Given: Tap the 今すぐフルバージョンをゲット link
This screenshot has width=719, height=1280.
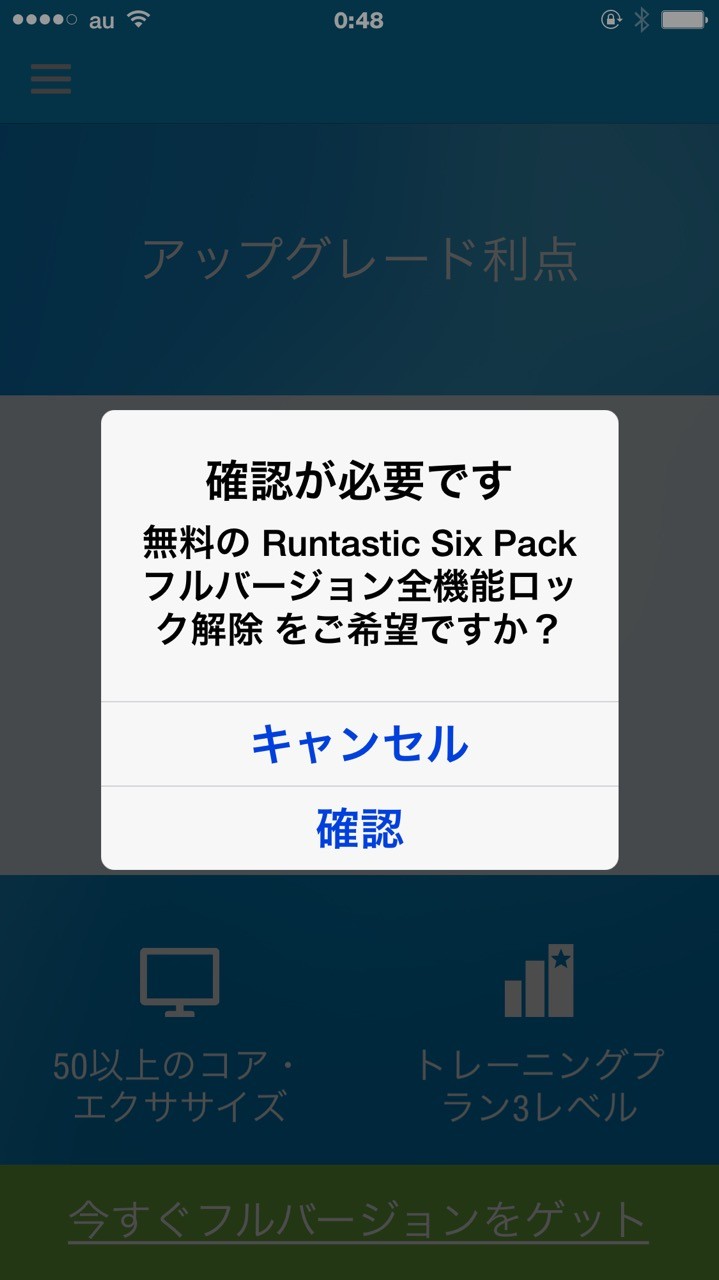Looking at the screenshot, I should point(359,1221).
